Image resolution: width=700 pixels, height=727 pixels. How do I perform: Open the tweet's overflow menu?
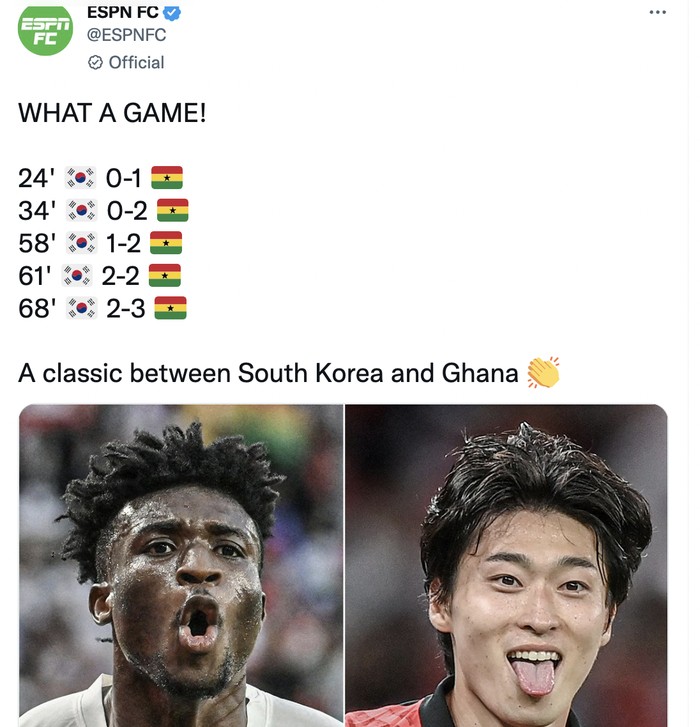pyautogui.click(x=657, y=12)
